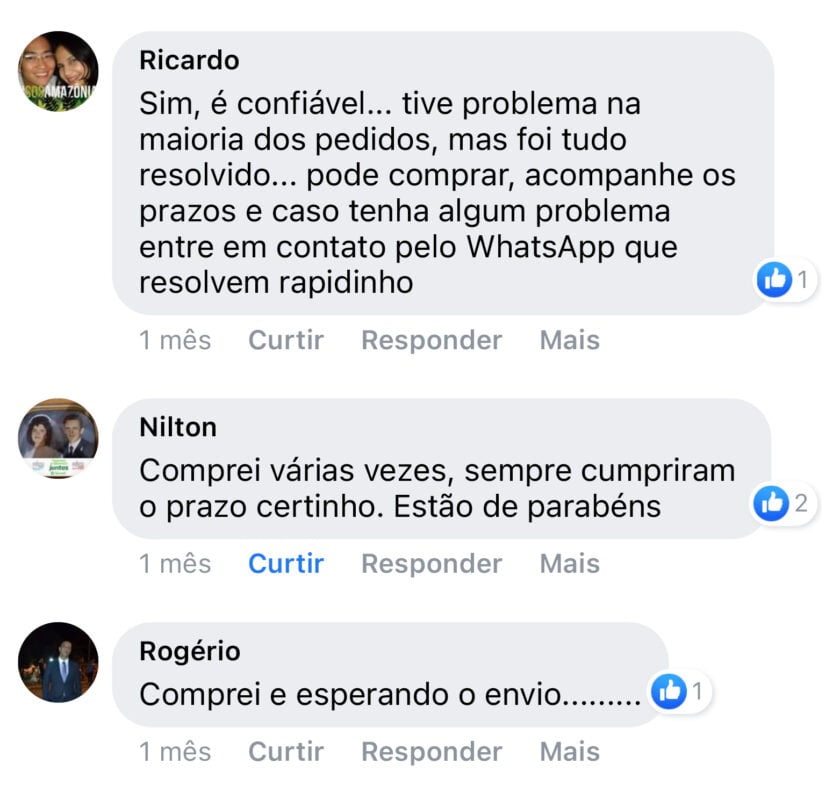This screenshot has width=840, height=800.
Task: Open Mais options under Nilton's comment
Action: tap(569, 564)
